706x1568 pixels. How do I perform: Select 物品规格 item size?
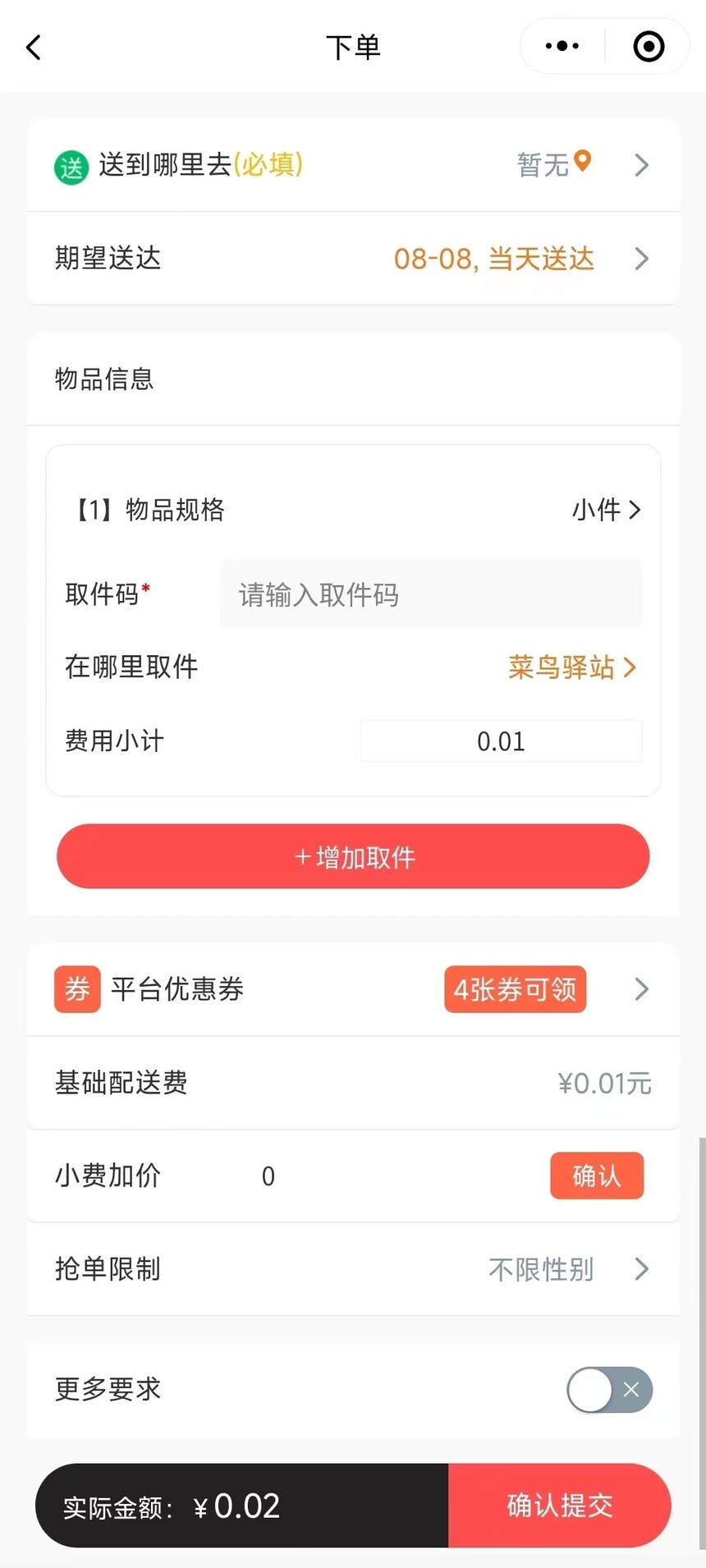click(x=605, y=510)
